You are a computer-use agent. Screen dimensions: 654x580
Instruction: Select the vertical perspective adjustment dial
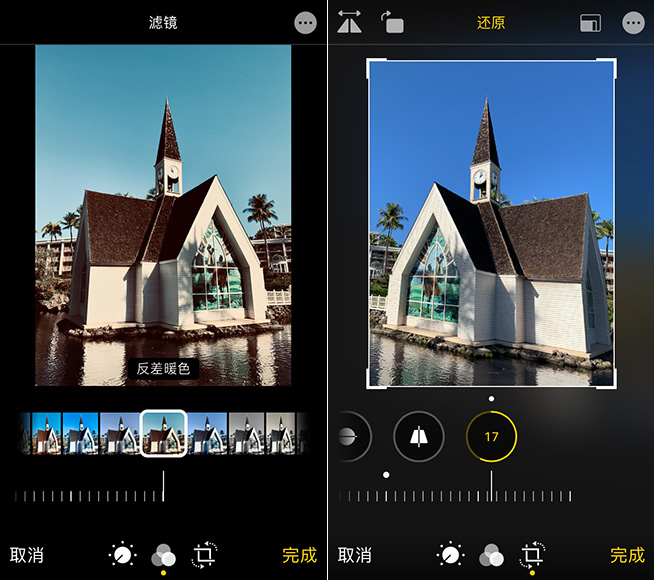click(x=419, y=437)
